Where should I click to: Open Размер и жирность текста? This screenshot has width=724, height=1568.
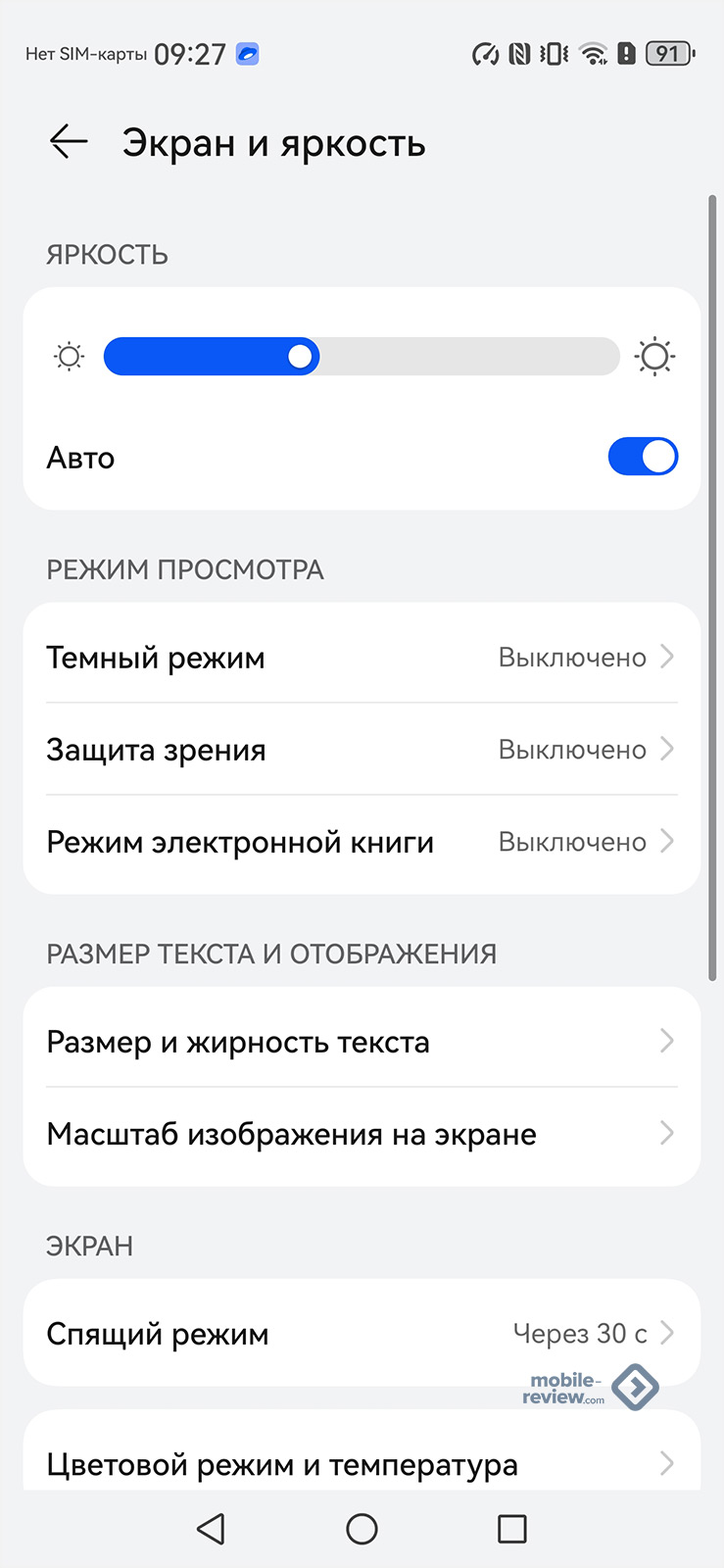pyautogui.click(x=362, y=1042)
